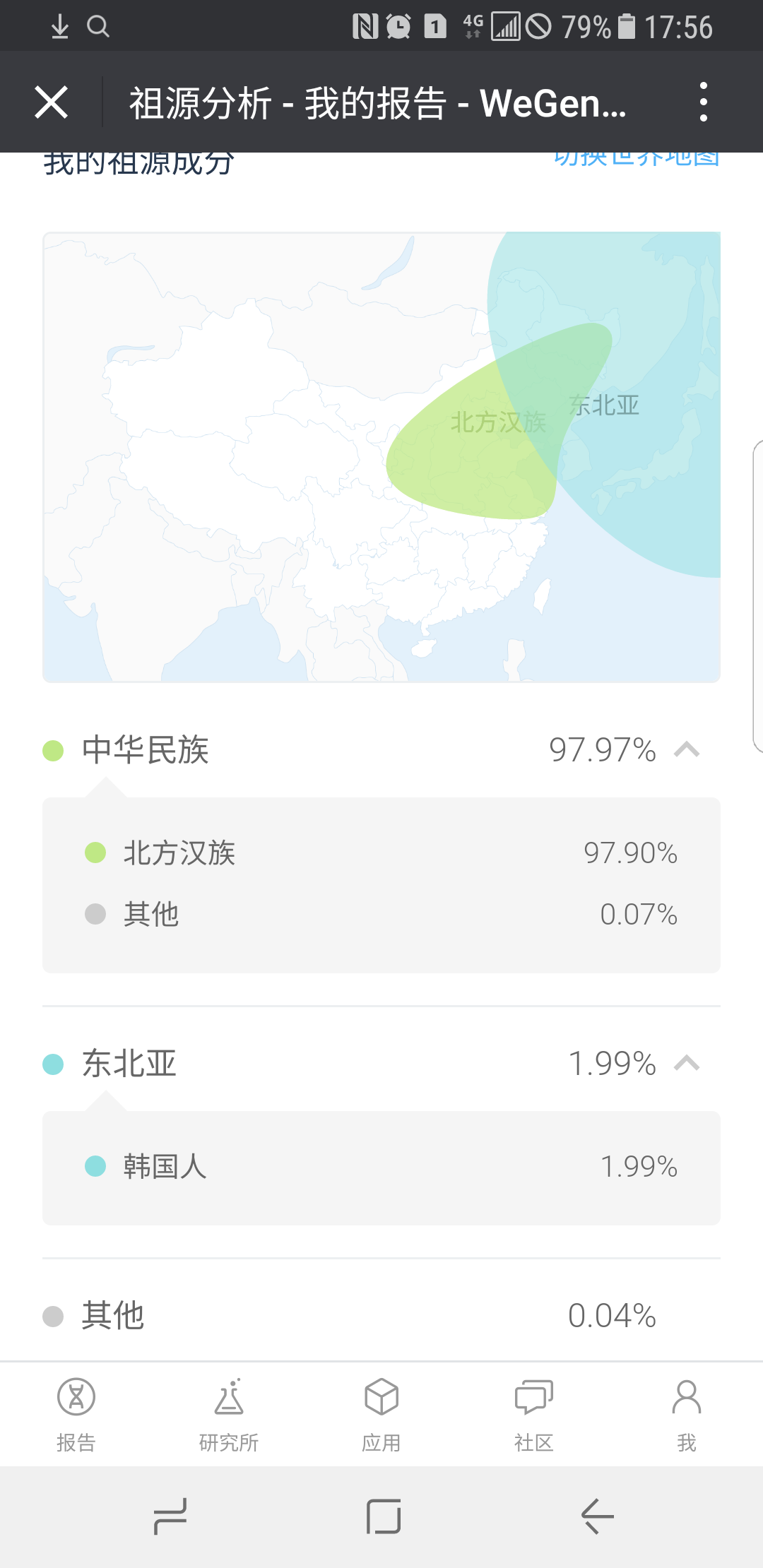Tap the system home button
The width and height of the screenshot is (763, 1568).
pyautogui.click(x=383, y=1516)
